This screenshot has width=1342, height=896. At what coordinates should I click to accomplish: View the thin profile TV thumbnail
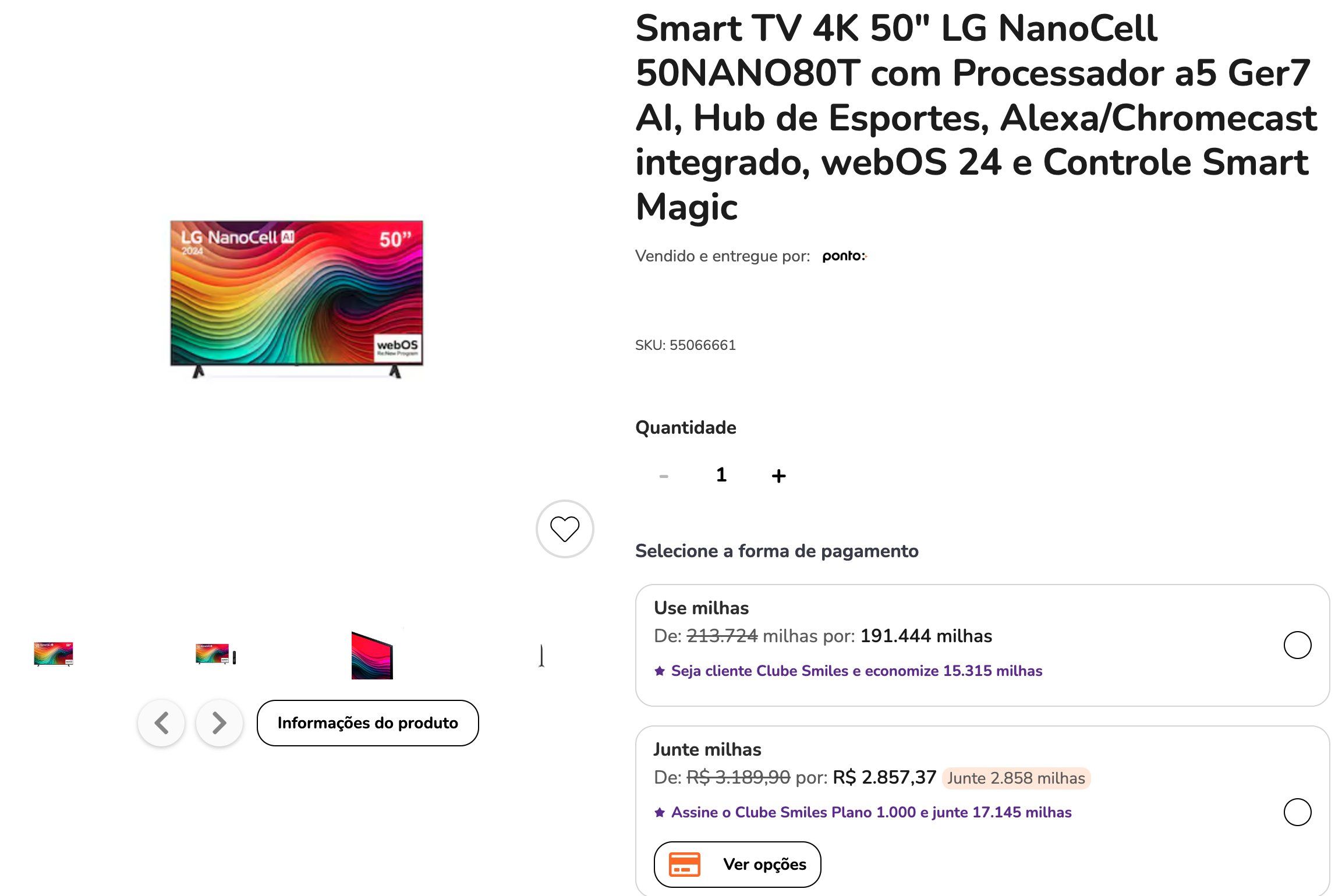tap(541, 655)
